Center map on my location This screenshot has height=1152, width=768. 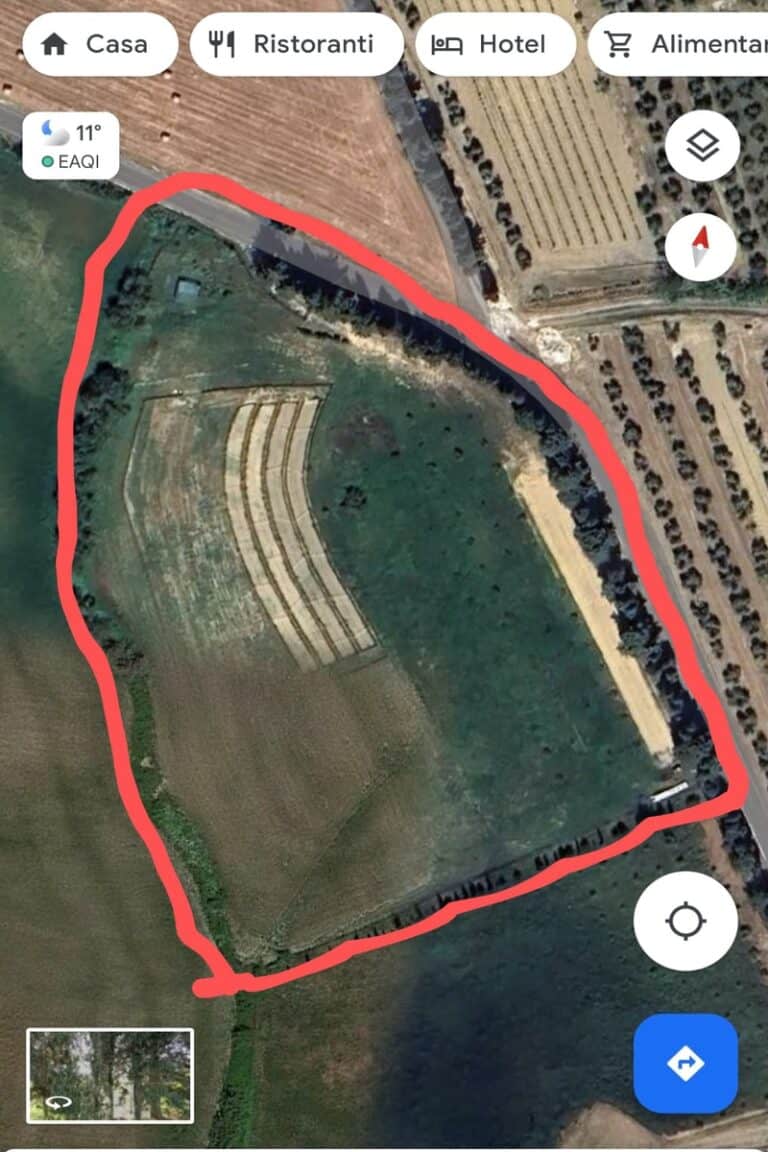(x=685, y=921)
